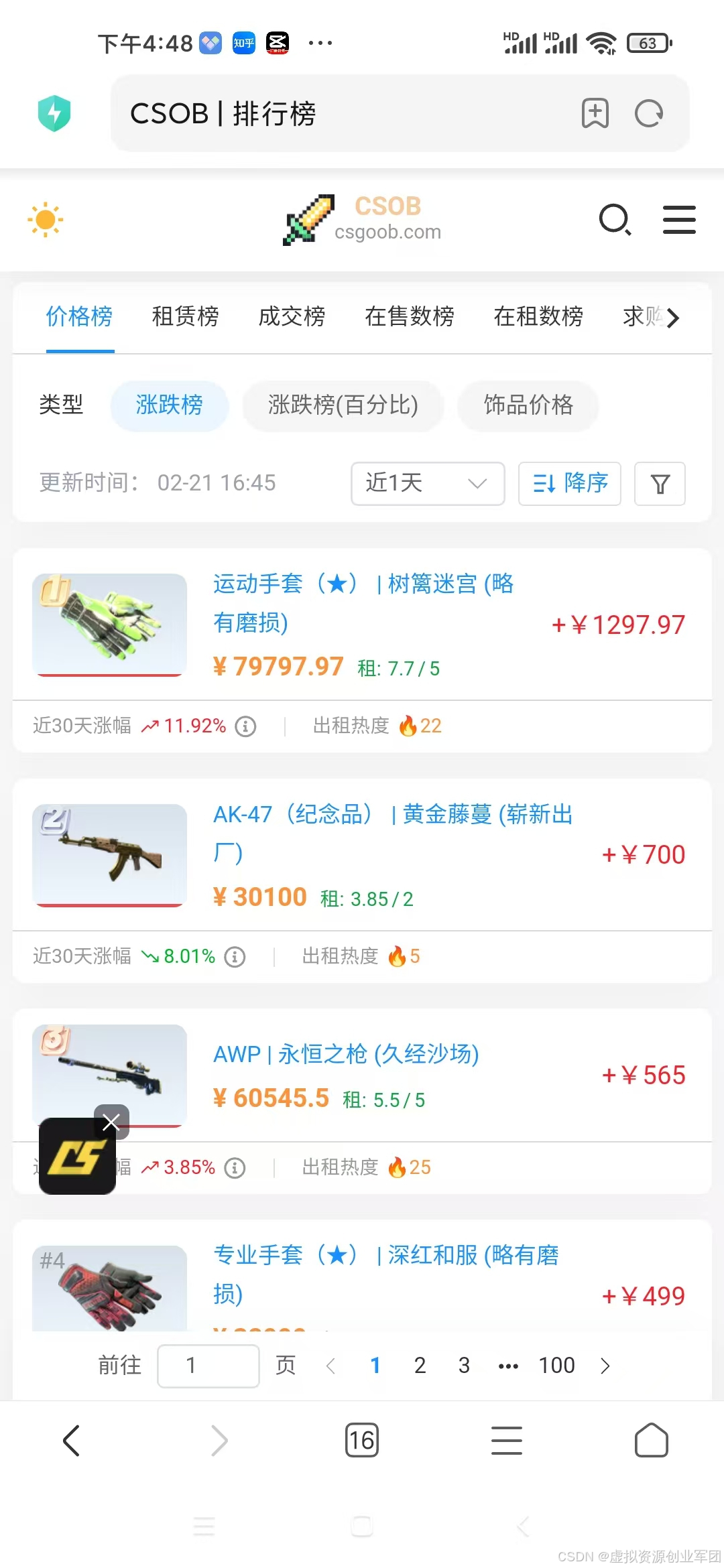Open the site search magnifier
Image resolution: width=724 pixels, height=1568 pixels.
coord(615,220)
